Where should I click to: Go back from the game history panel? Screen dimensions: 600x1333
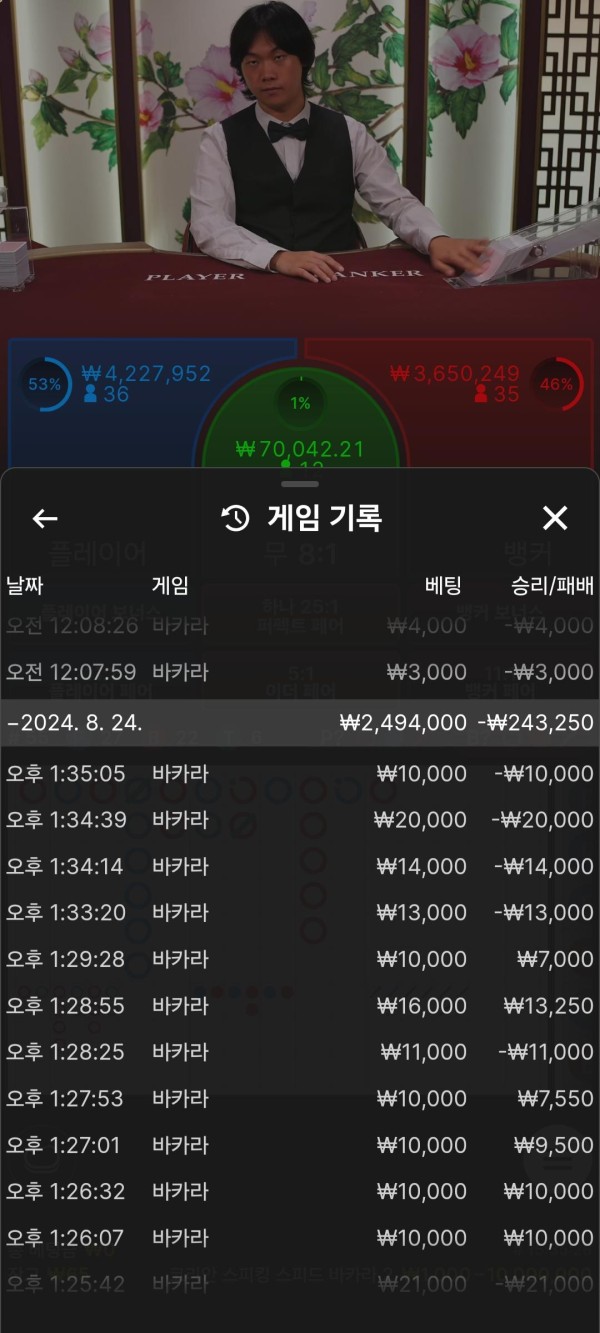pos(45,518)
